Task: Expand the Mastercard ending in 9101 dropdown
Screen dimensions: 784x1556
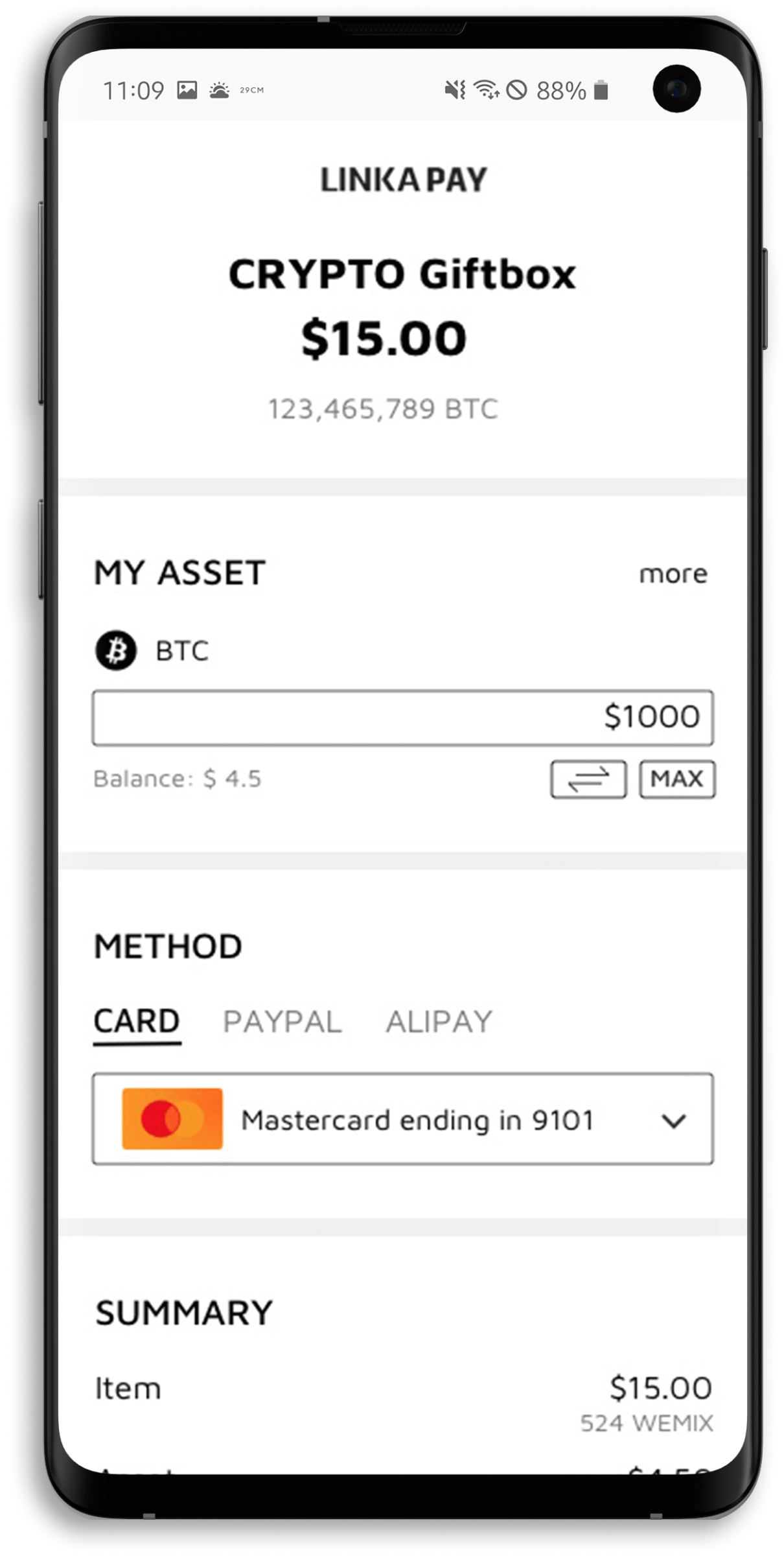Action: coord(673,1120)
